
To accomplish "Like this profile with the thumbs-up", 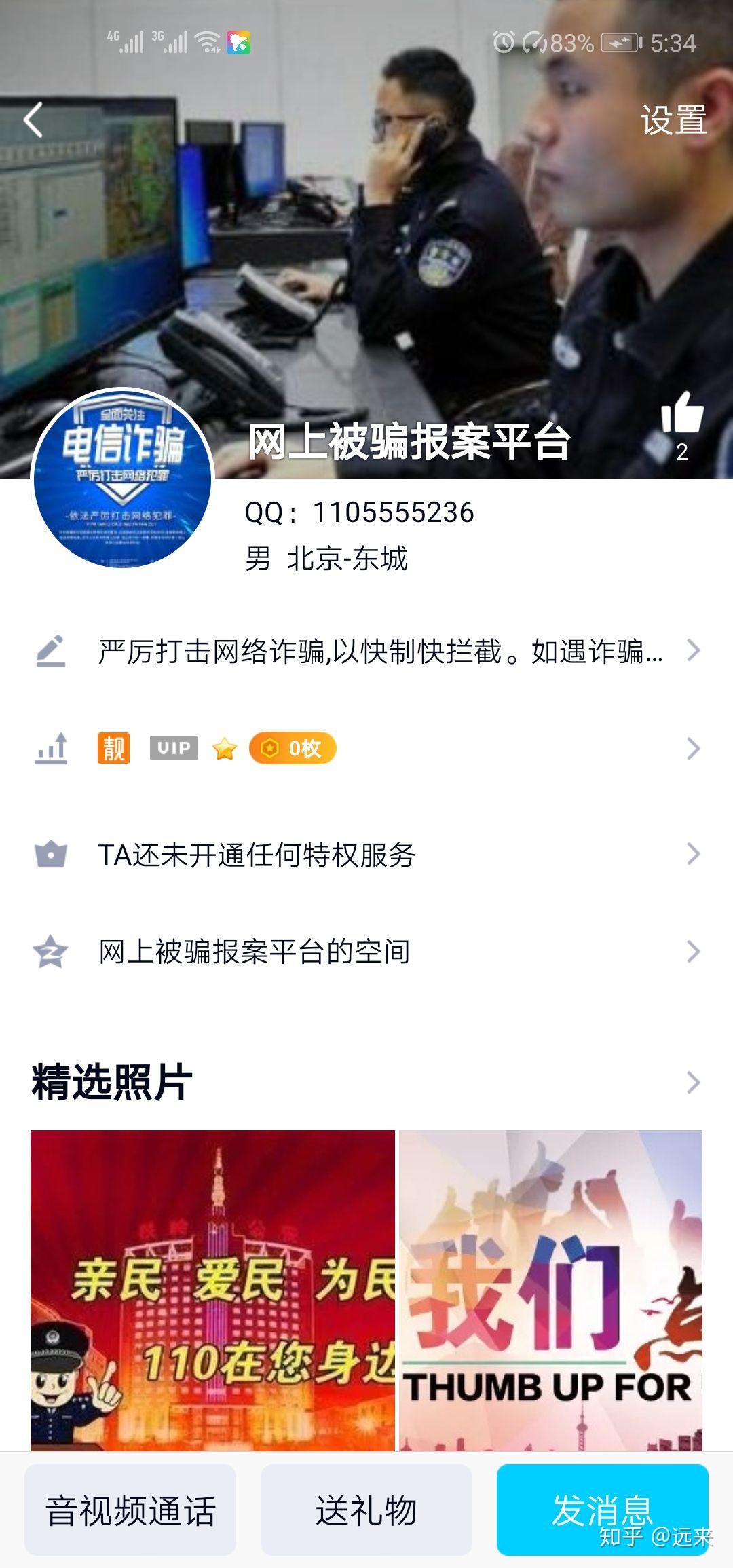I will coord(681,413).
